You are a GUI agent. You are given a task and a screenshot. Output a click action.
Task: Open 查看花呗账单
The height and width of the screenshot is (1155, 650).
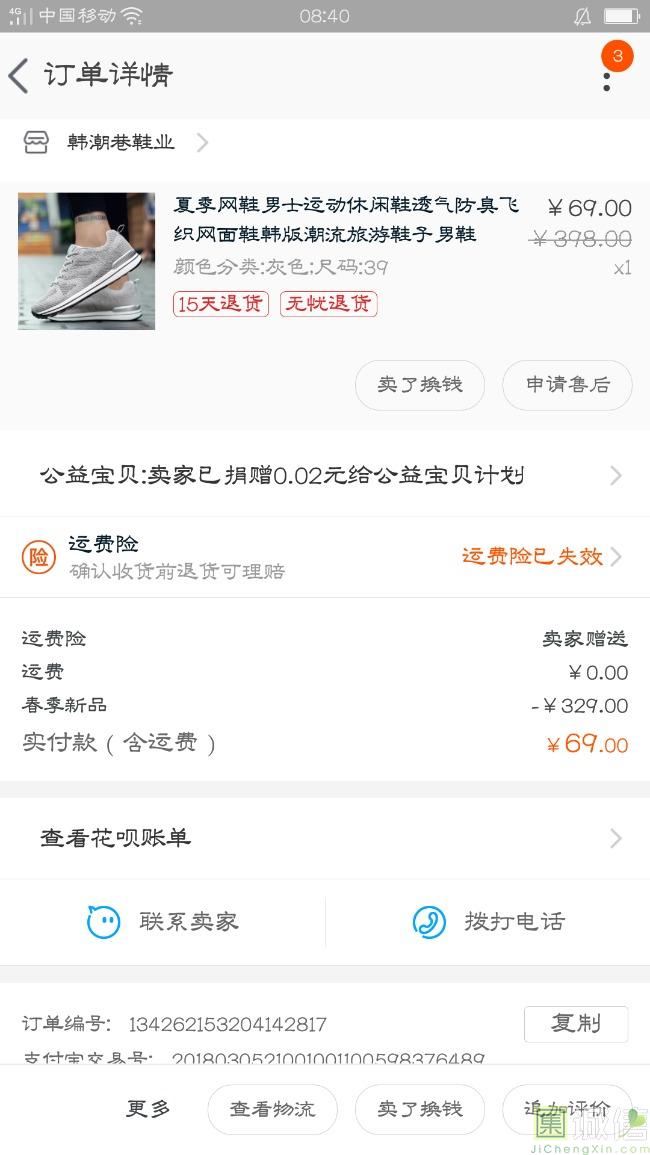click(325, 838)
